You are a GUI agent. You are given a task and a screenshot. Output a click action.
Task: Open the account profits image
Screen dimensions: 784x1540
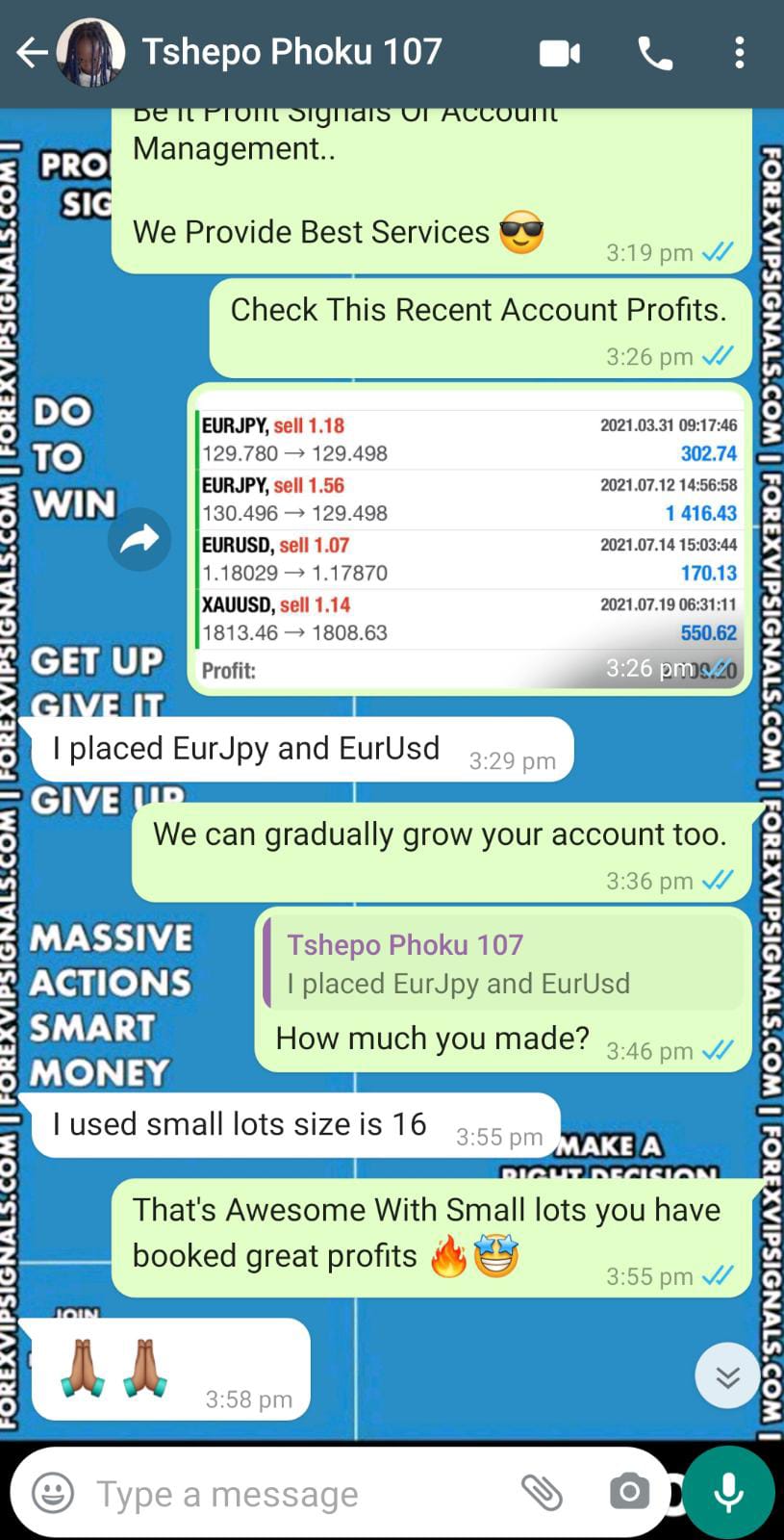(468, 539)
